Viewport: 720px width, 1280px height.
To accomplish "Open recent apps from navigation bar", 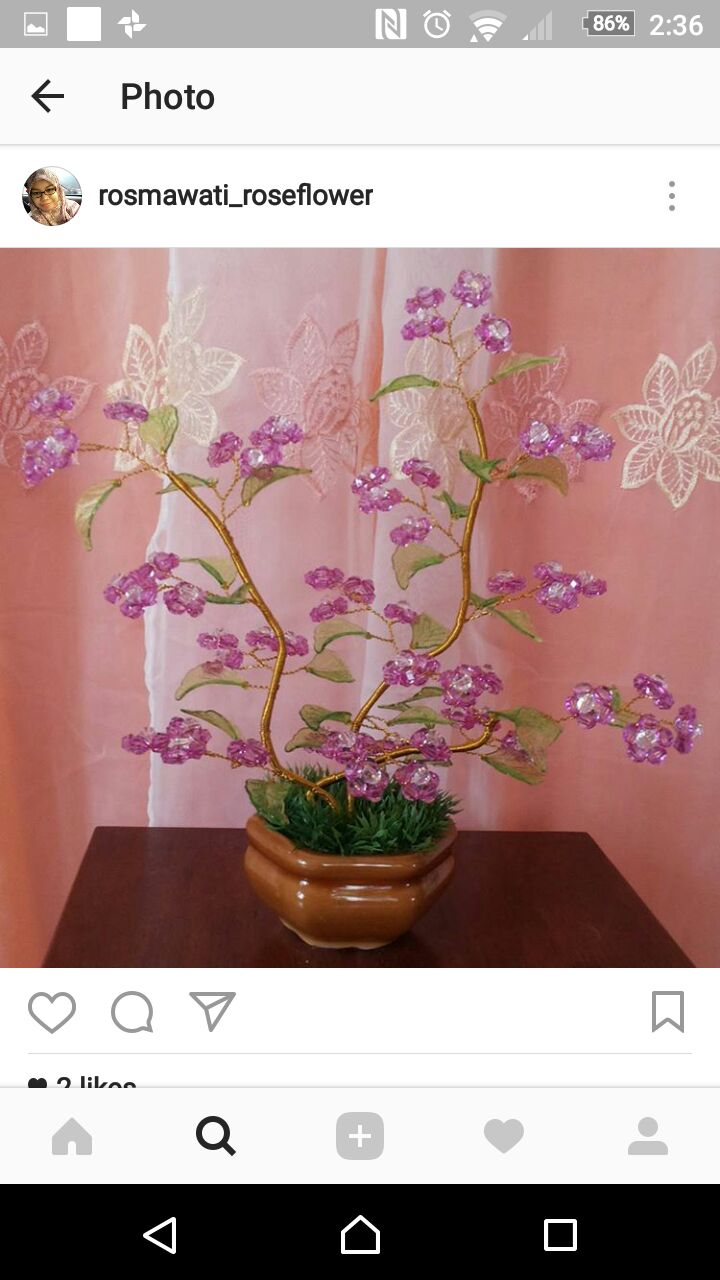I will [x=560, y=1235].
